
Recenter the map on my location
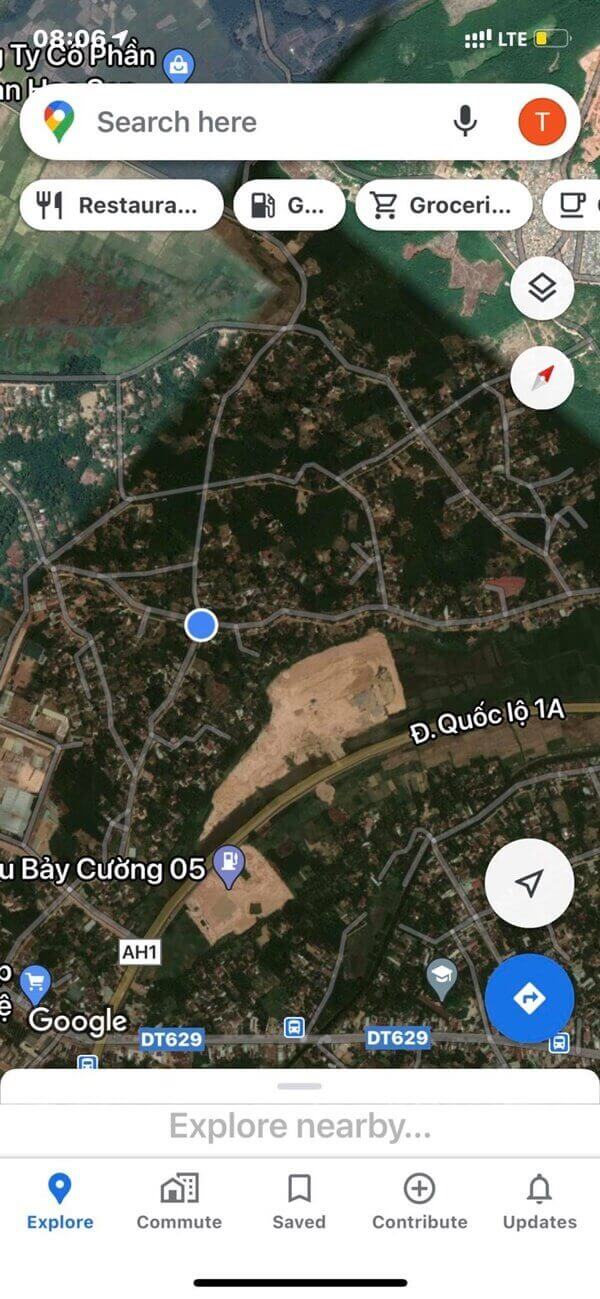pyautogui.click(x=529, y=883)
